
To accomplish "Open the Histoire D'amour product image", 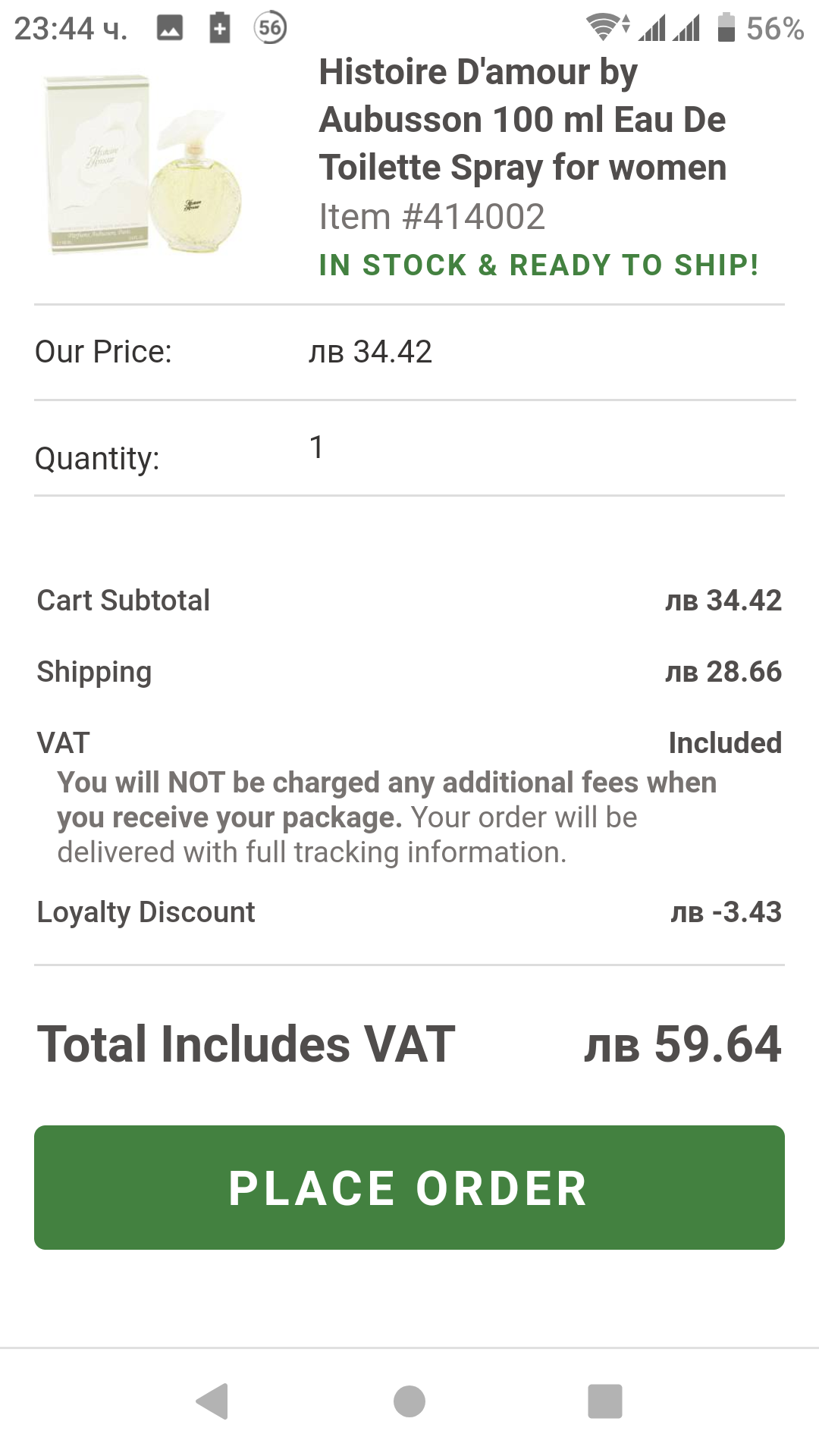I will pyautogui.click(x=144, y=165).
